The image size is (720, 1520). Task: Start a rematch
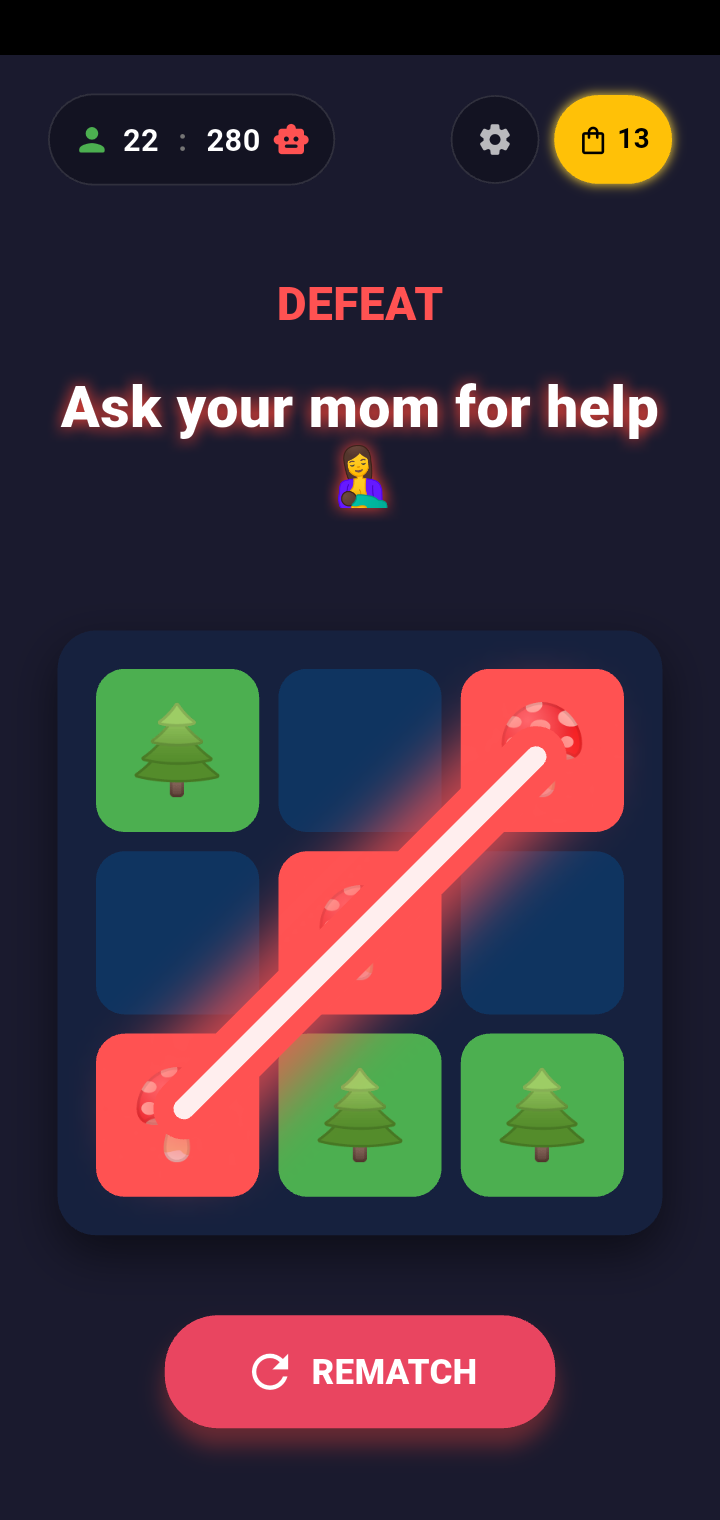(360, 1371)
